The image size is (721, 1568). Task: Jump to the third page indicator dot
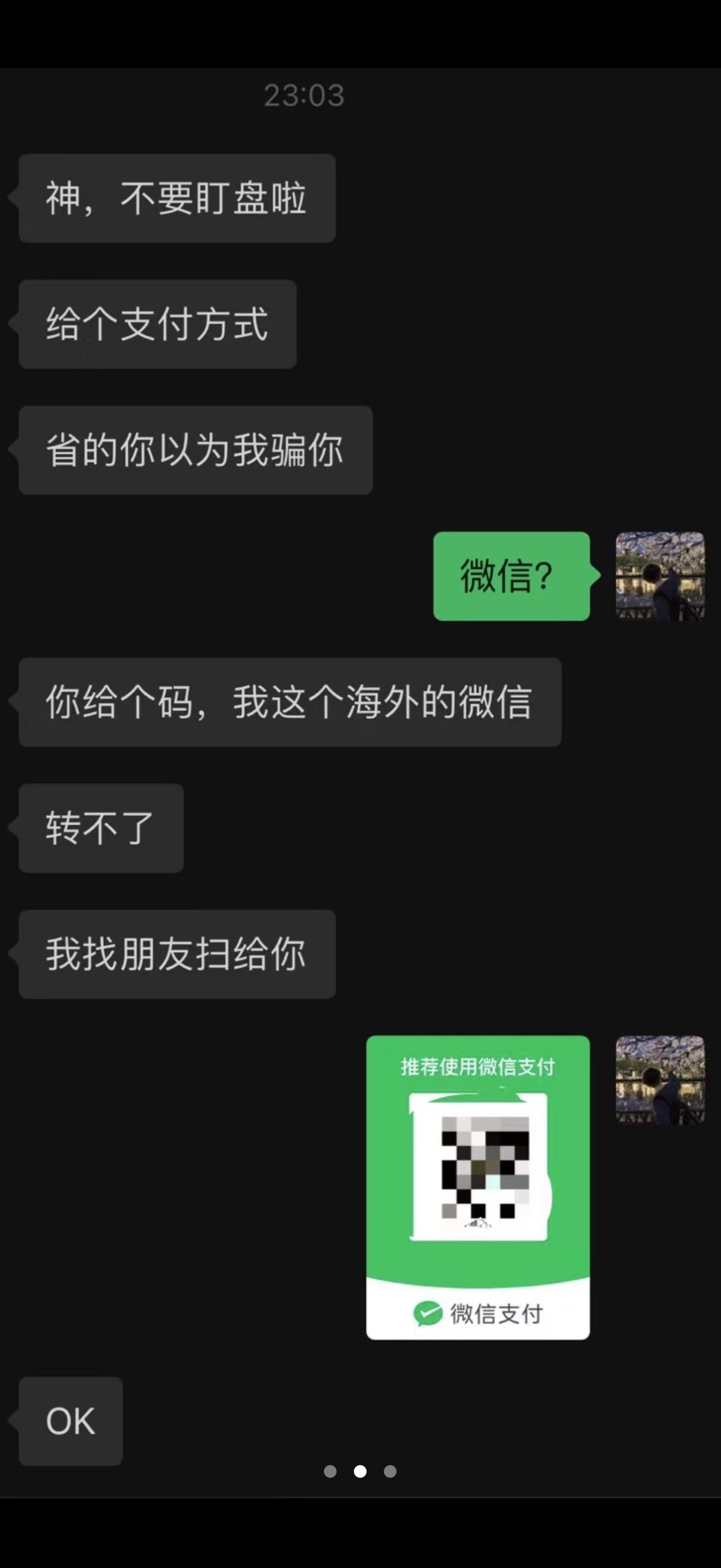(390, 1471)
